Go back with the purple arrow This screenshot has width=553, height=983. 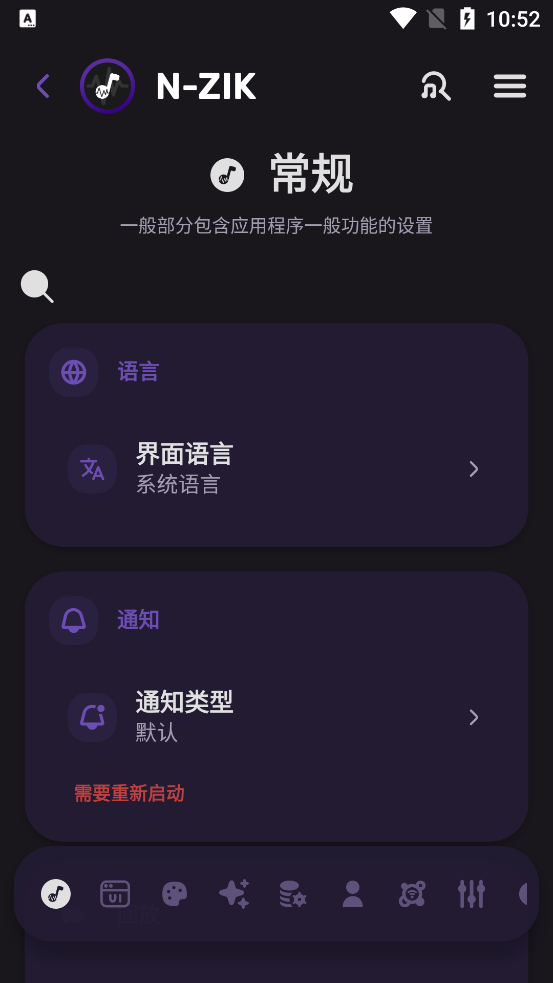click(43, 86)
